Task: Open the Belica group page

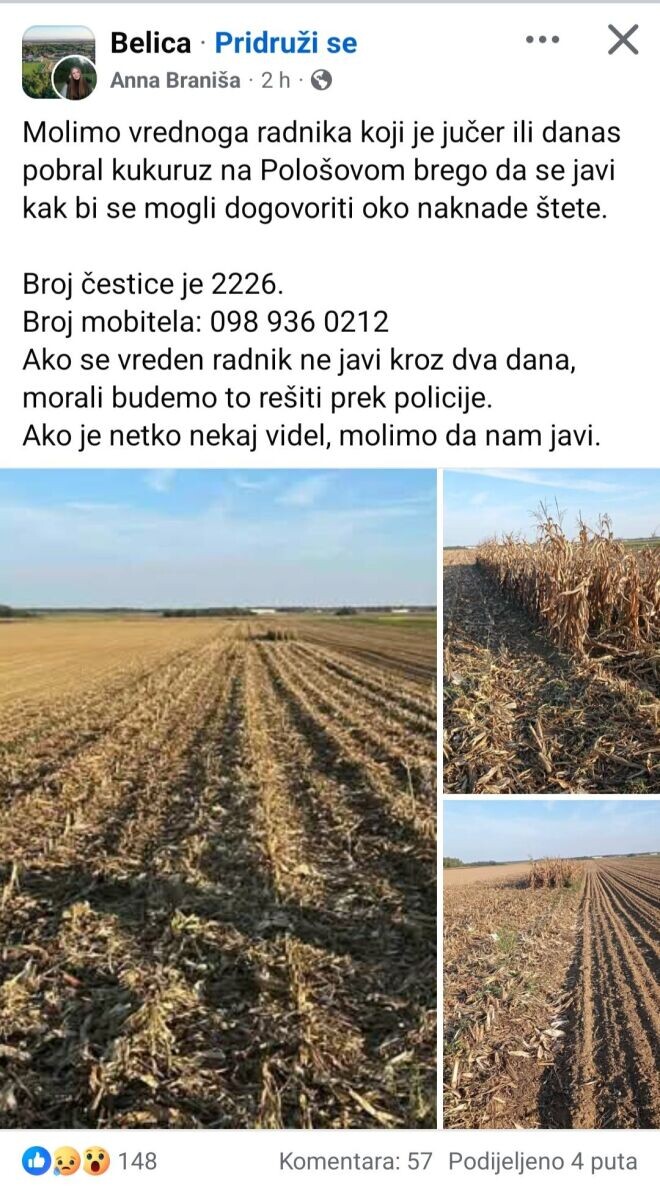Action: (150, 43)
